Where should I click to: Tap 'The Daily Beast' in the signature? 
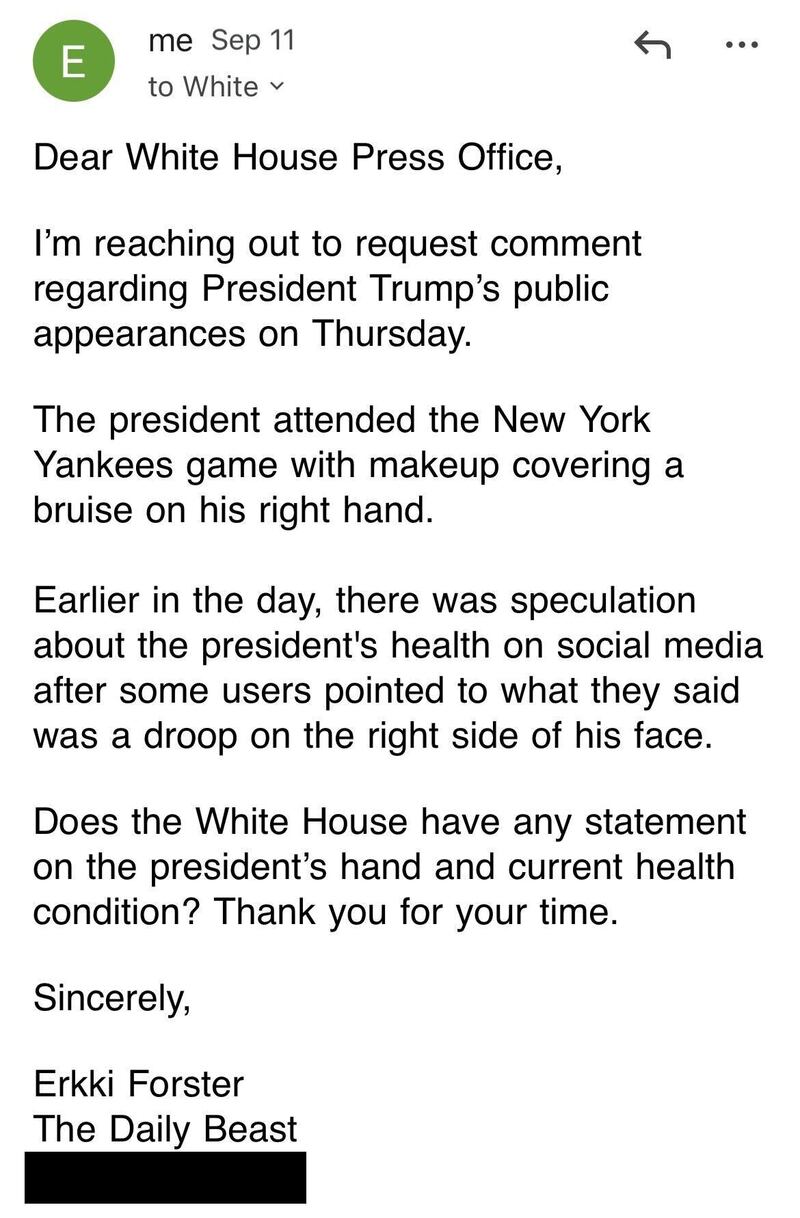click(x=165, y=1131)
